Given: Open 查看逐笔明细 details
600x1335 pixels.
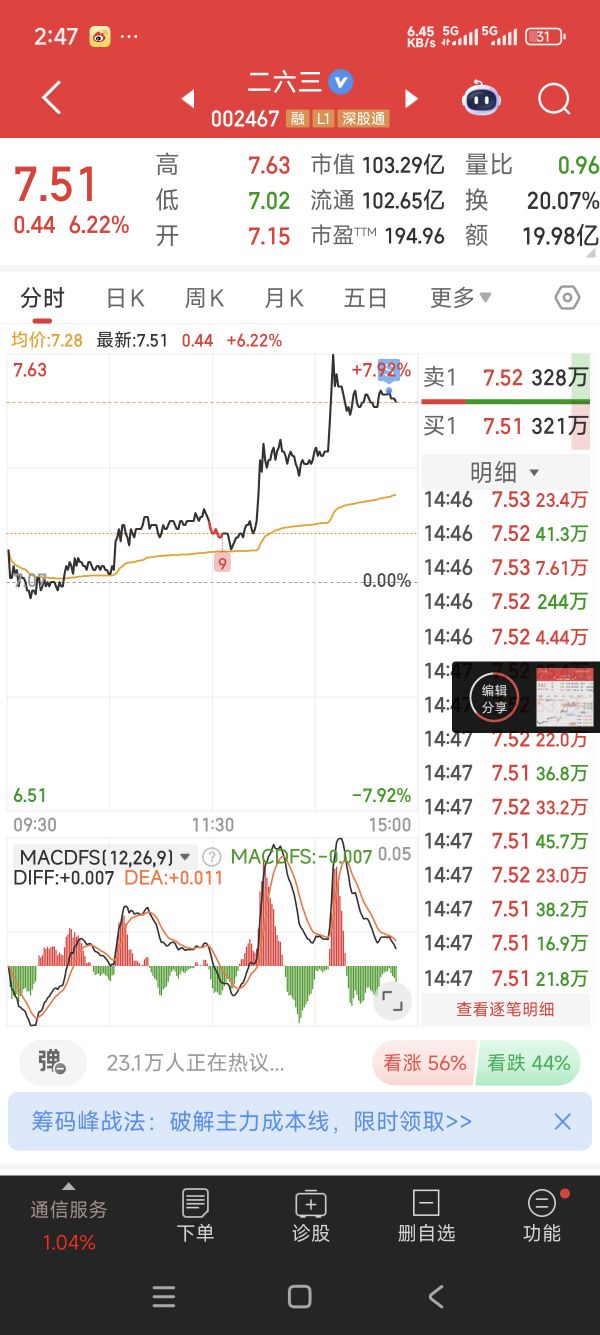Looking at the screenshot, I should (x=505, y=1009).
